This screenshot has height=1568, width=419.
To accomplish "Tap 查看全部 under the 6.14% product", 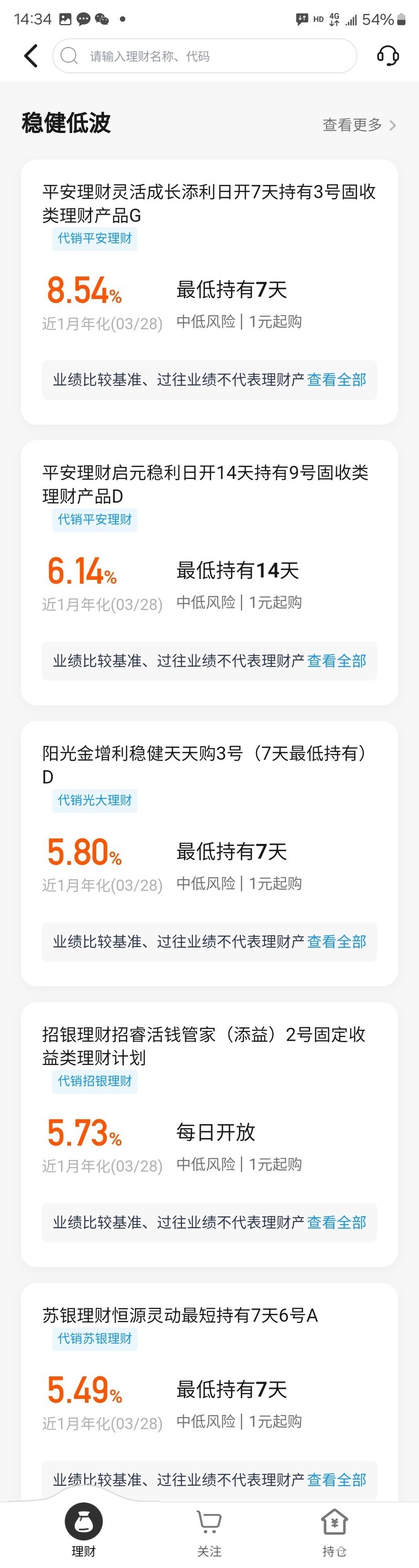I will click(x=336, y=661).
